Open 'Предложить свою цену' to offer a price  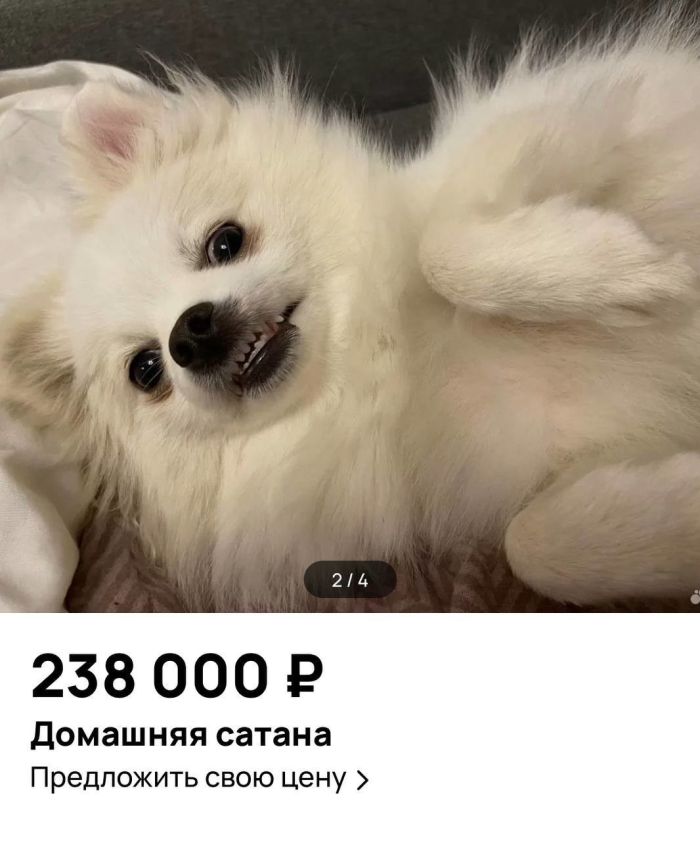tap(199, 778)
